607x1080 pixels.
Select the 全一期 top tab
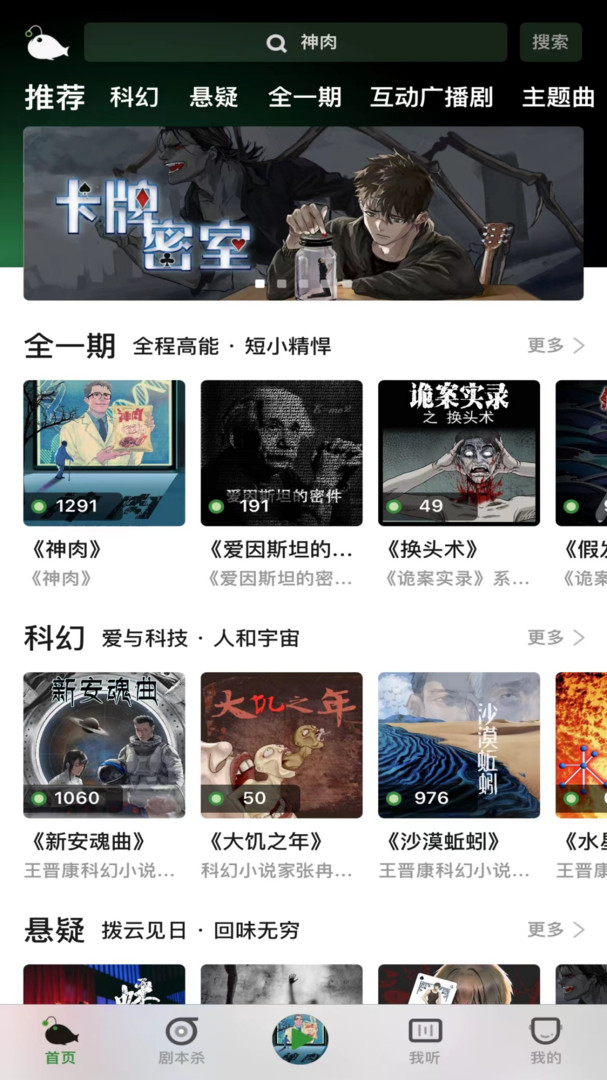tap(305, 96)
